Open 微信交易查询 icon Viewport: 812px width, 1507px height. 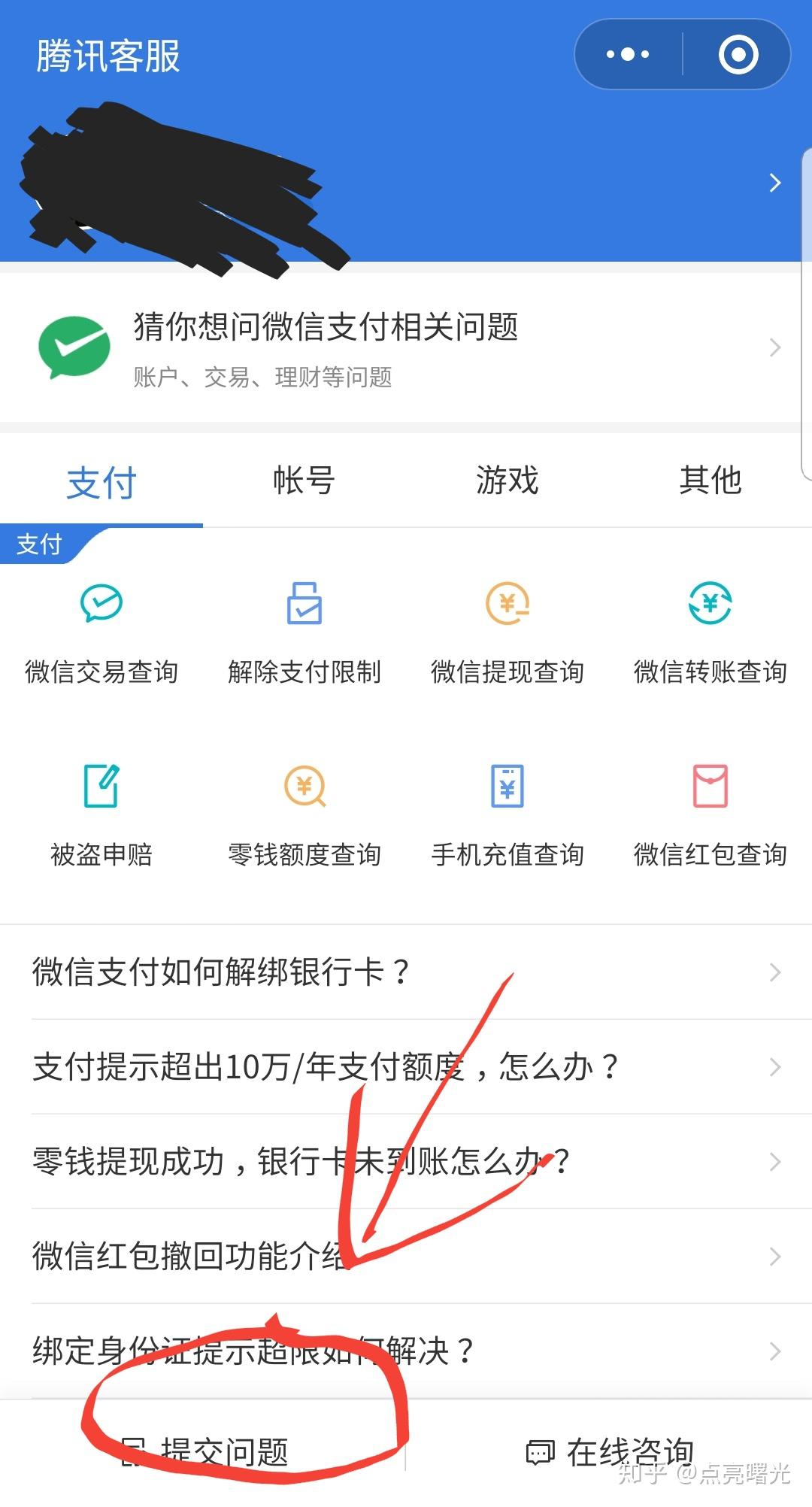[100, 632]
